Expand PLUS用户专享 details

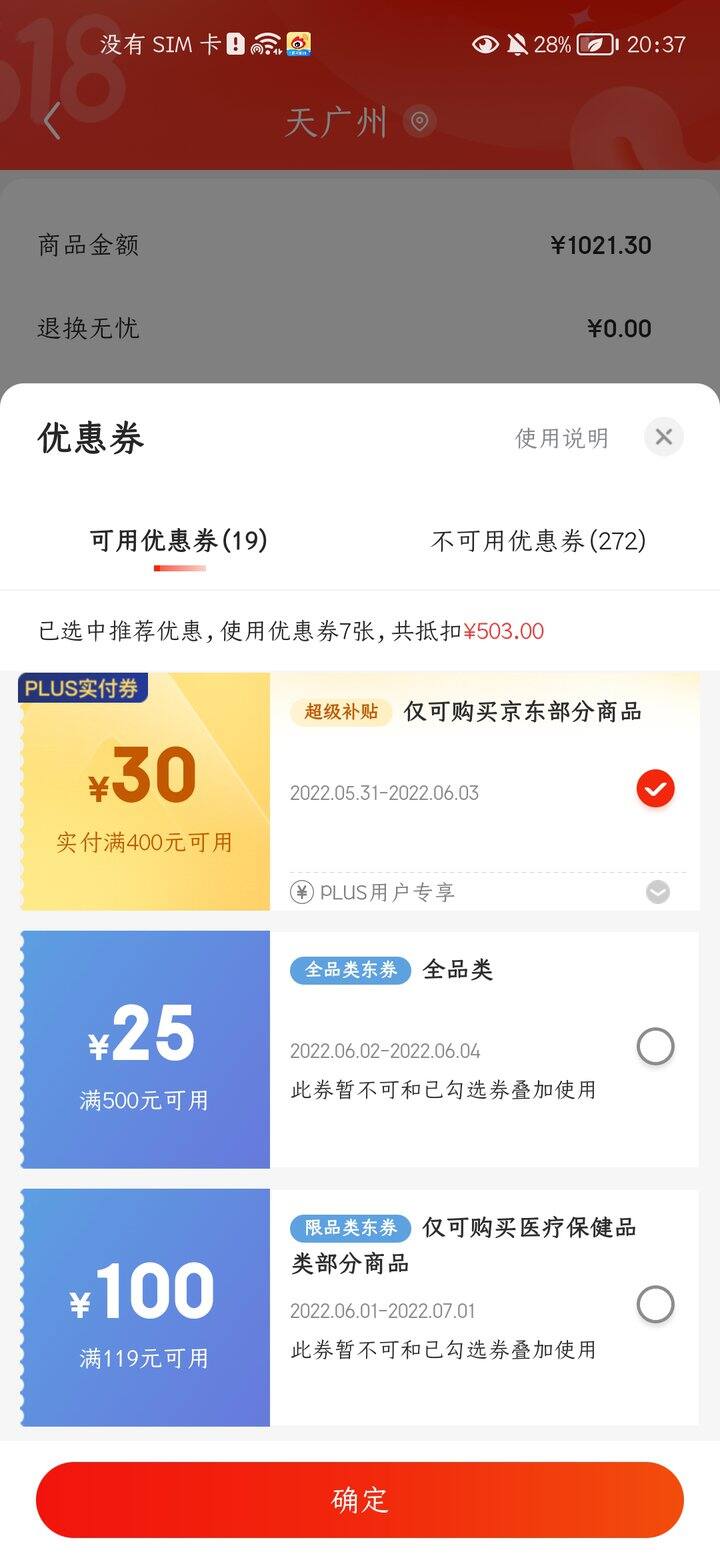(657, 891)
